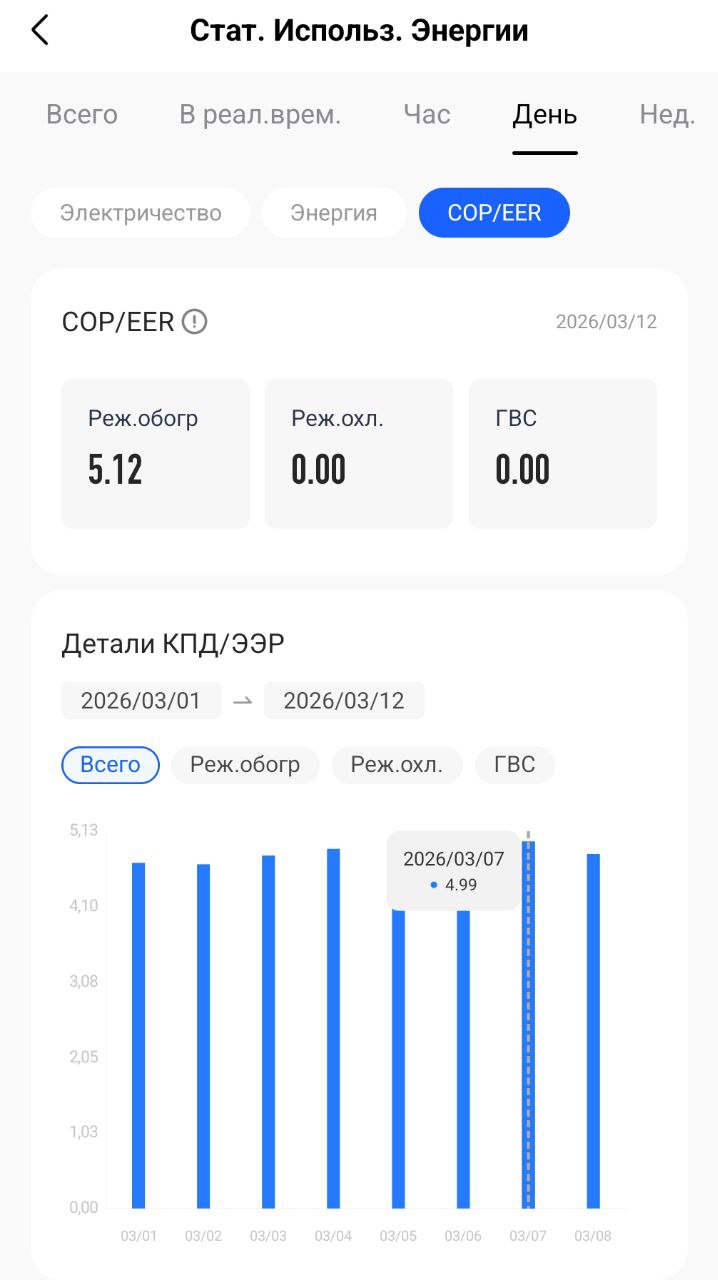Switch to the В реал.врем. tab
This screenshot has width=718, height=1280.
[260, 115]
